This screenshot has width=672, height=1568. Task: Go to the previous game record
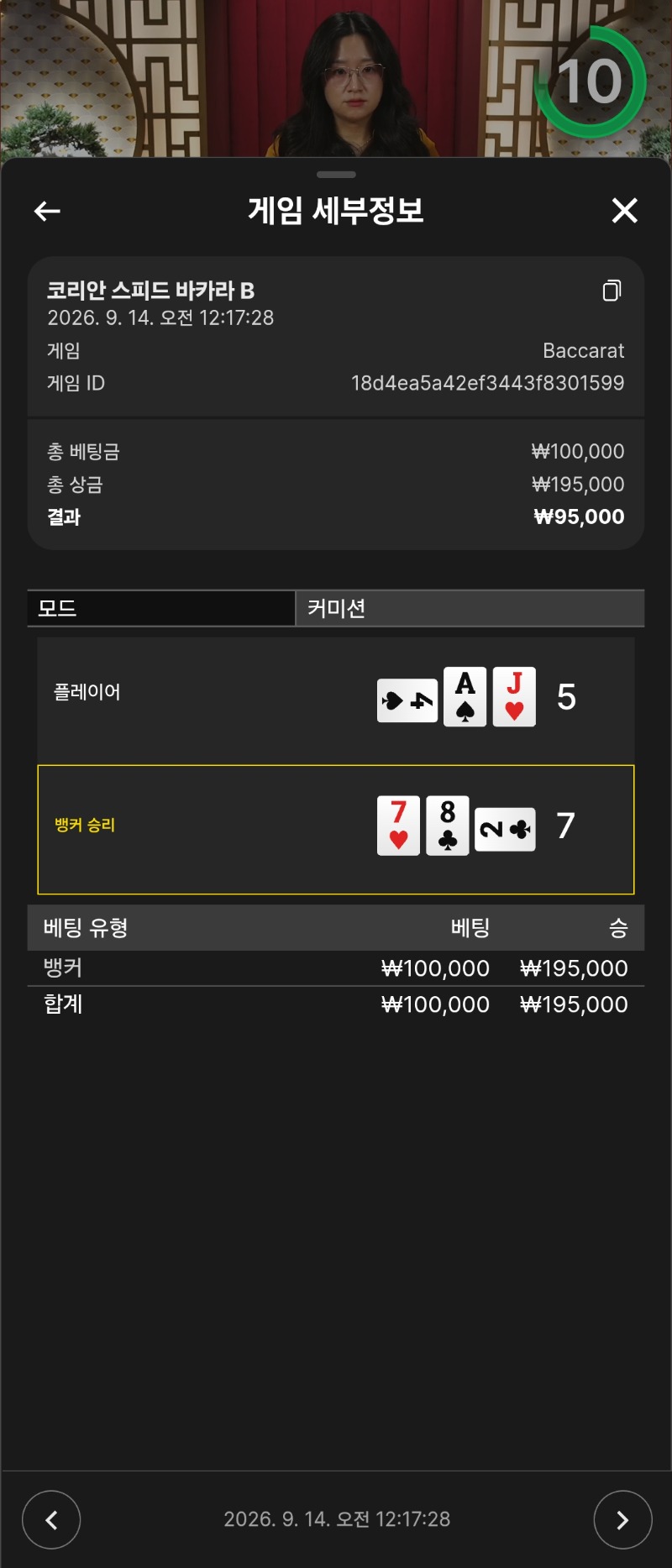pyautogui.click(x=51, y=1519)
